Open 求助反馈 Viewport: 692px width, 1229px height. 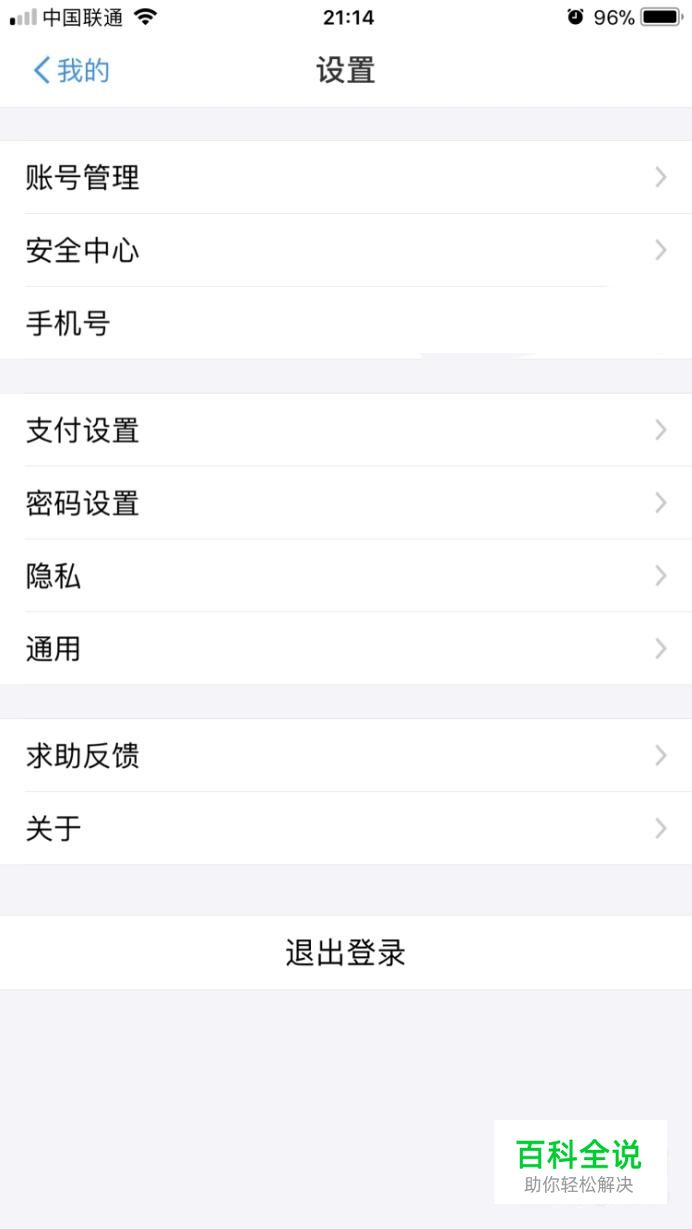tap(346, 755)
